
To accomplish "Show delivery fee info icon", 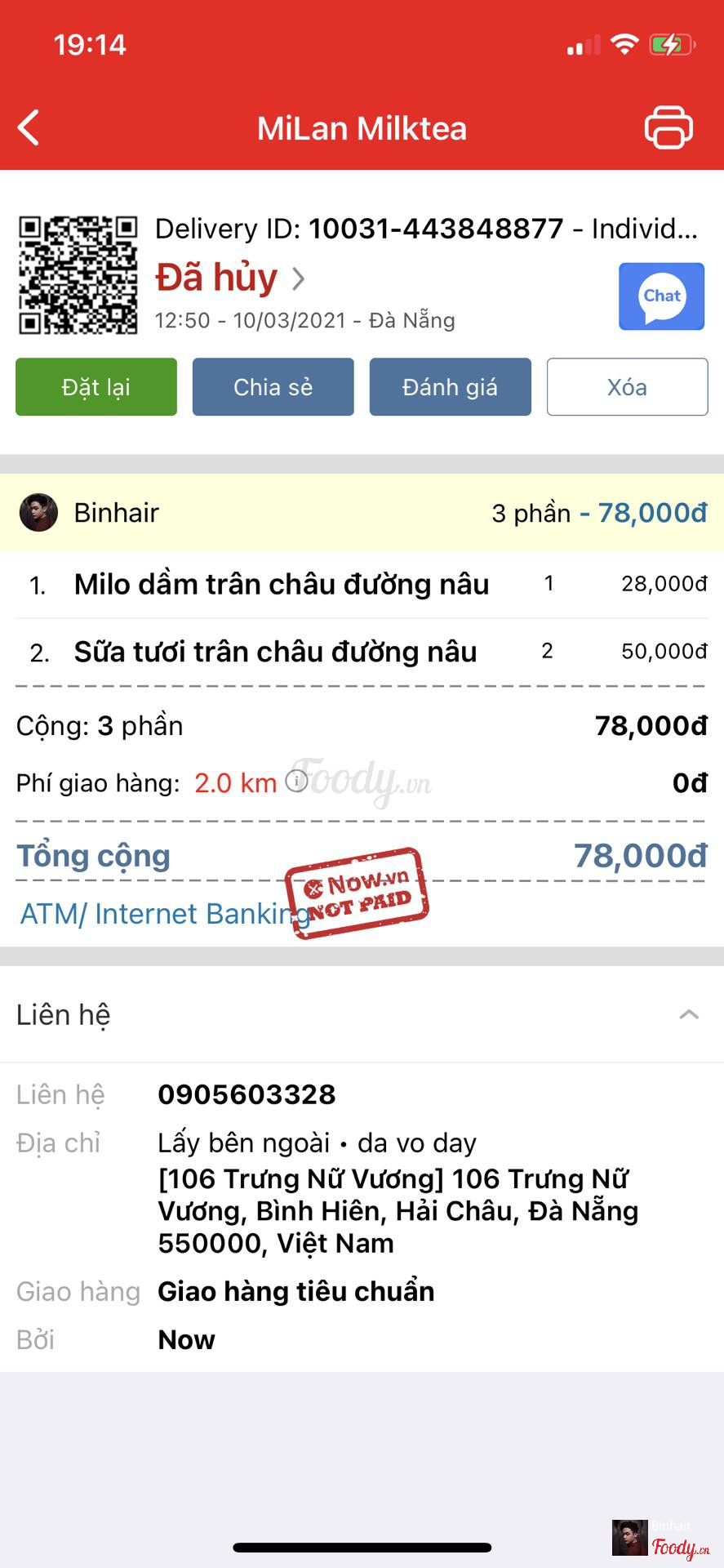I will pyautogui.click(x=297, y=781).
